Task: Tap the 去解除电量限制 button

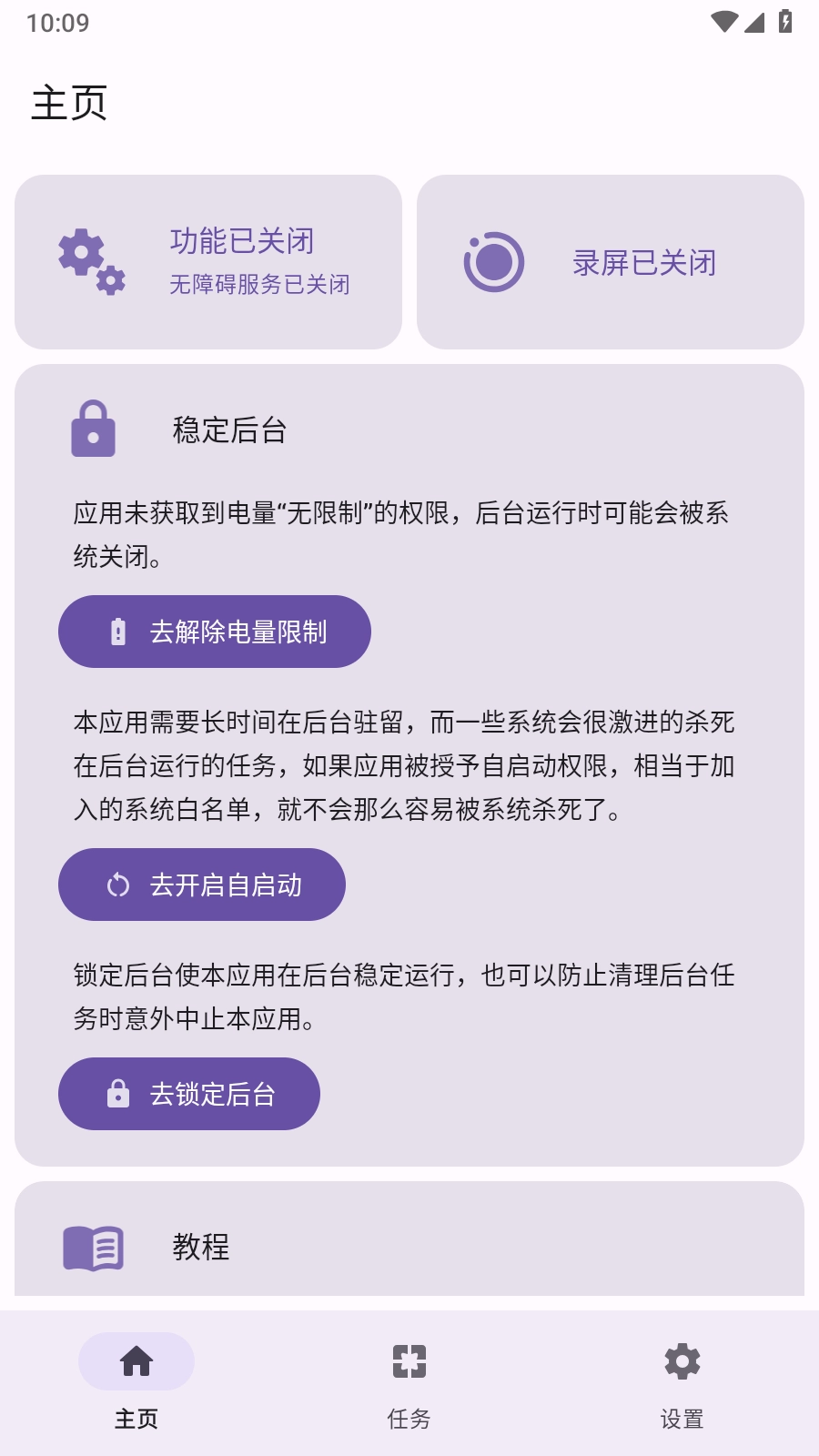Action: click(x=215, y=632)
